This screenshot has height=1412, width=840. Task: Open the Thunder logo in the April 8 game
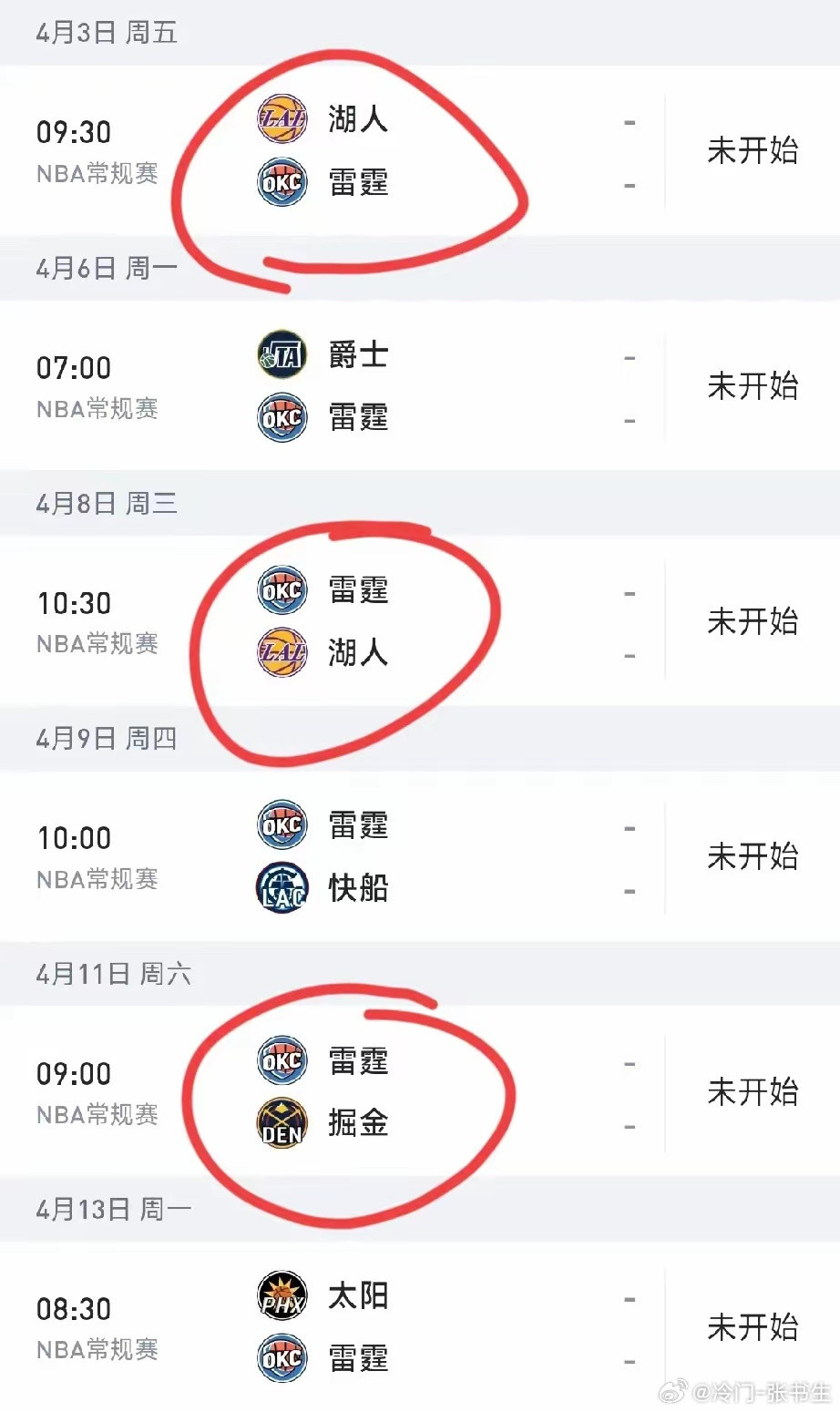(x=281, y=588)
